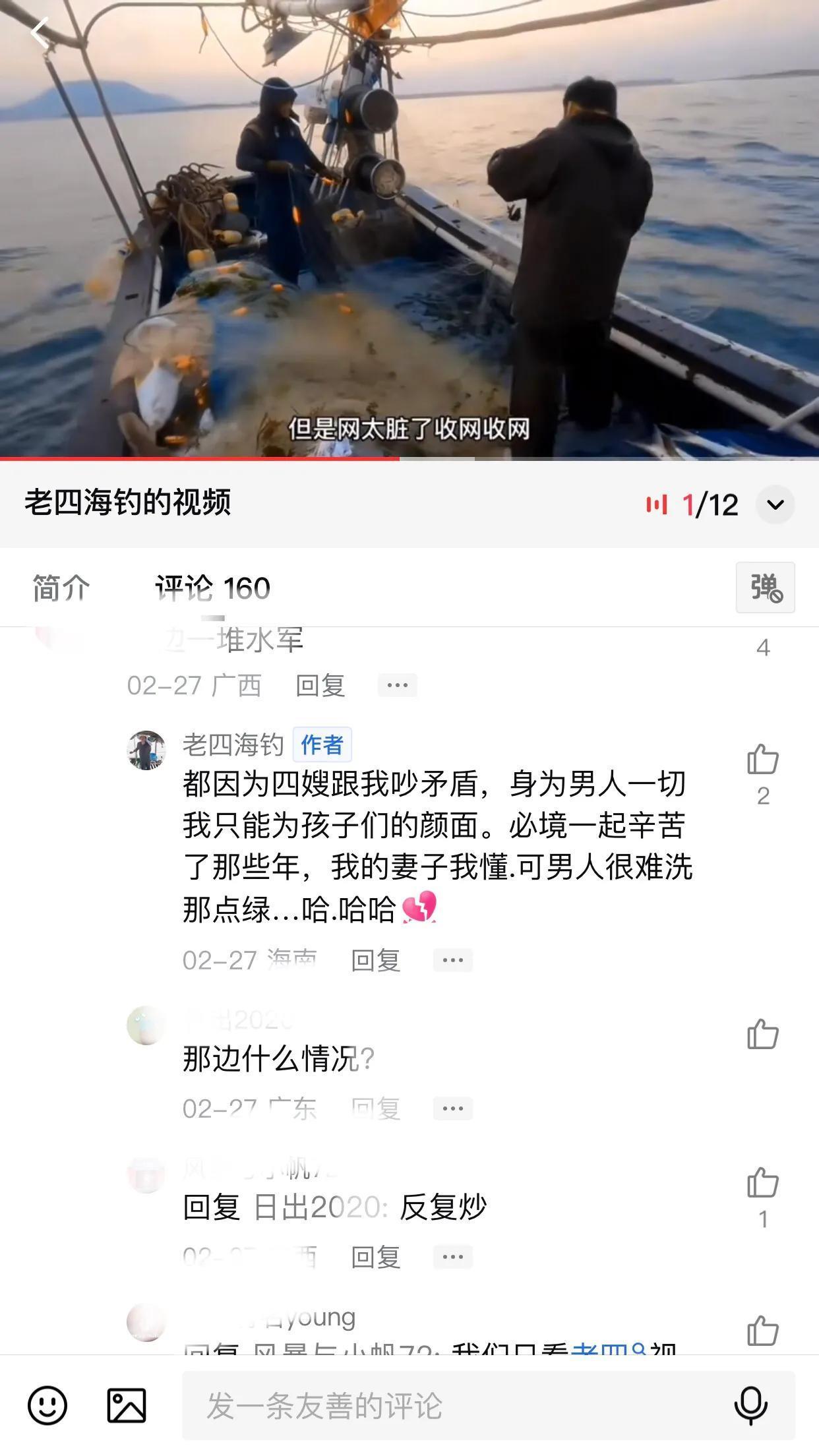Open 老四海钓's profile avatar
The width and height of the screenshot is (819, 1456).
(x=146, y=750)
